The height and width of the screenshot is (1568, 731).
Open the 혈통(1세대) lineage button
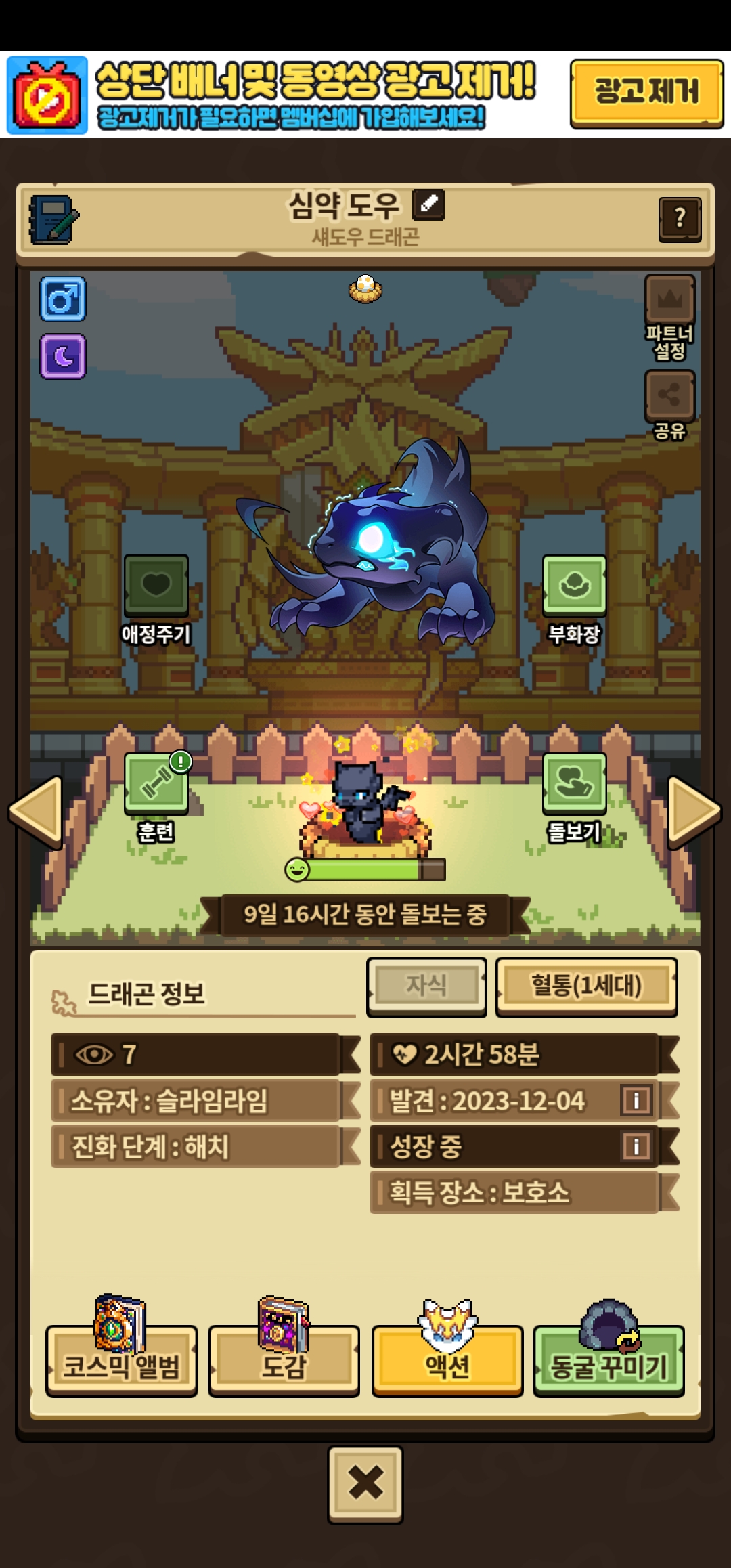tap(586, 986)
